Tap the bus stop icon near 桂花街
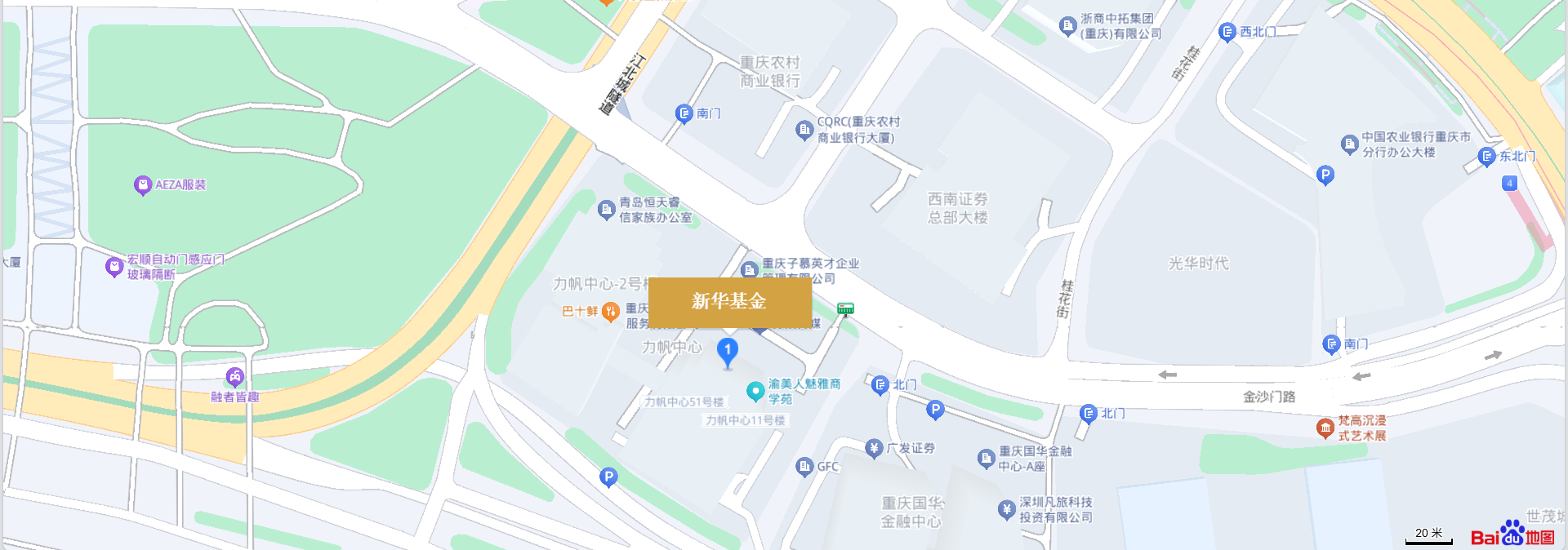Screen dimensions: 1568x550 pos(845,308)
